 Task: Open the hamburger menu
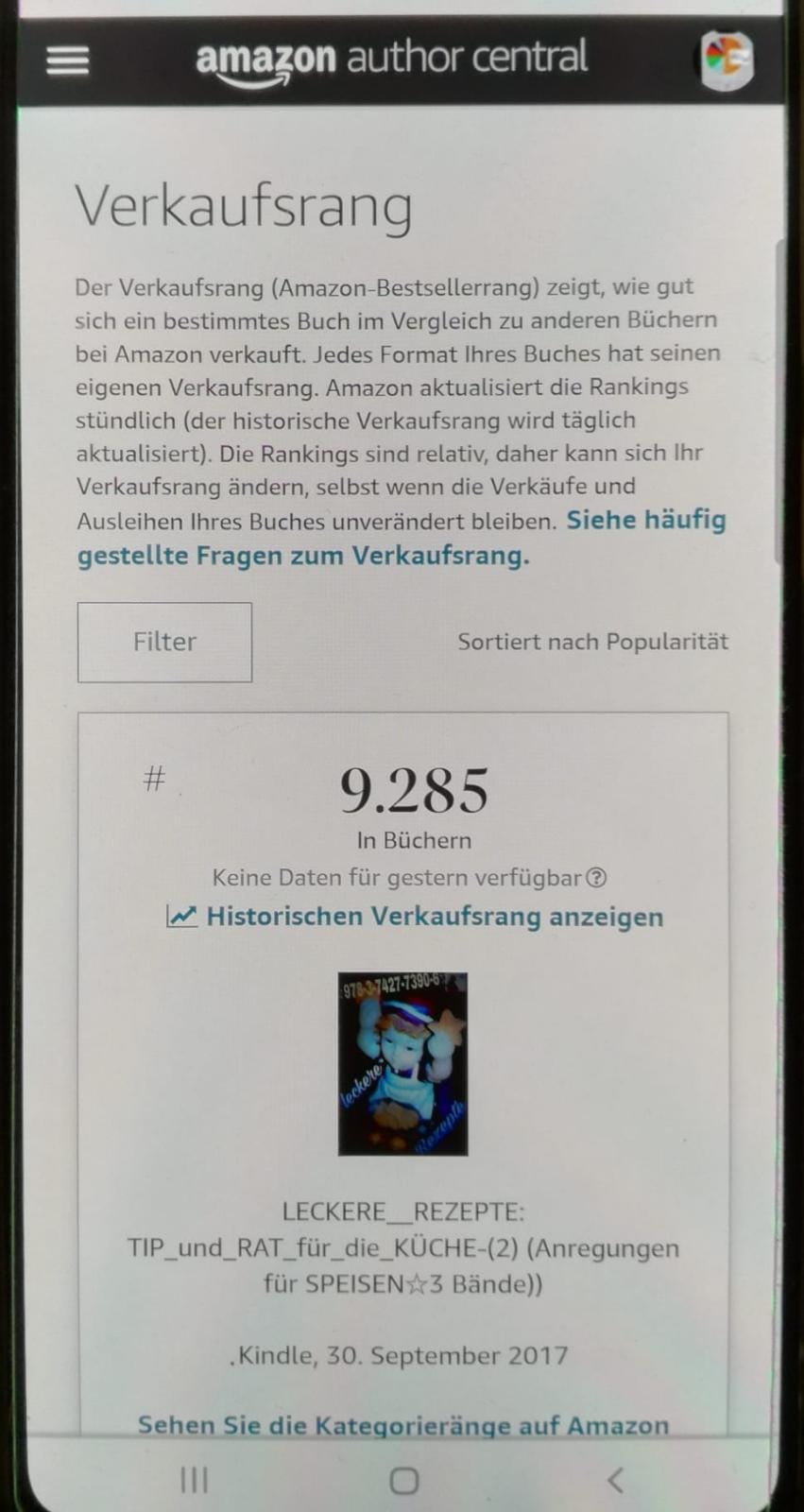coord(67,60)
